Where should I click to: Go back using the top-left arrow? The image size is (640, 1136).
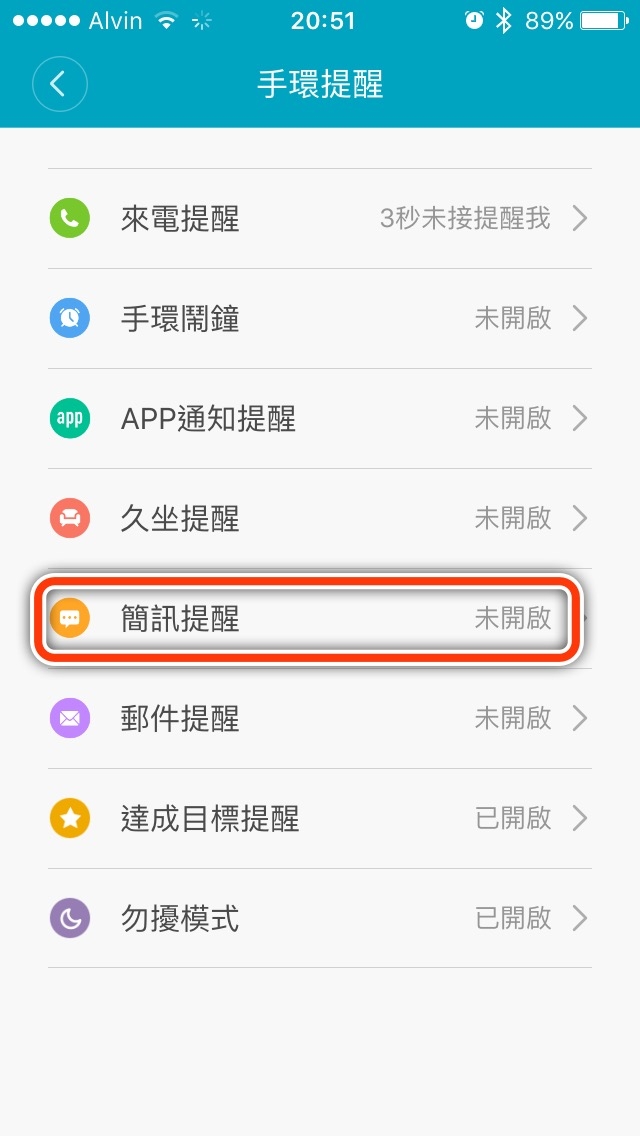pos(60,84)
